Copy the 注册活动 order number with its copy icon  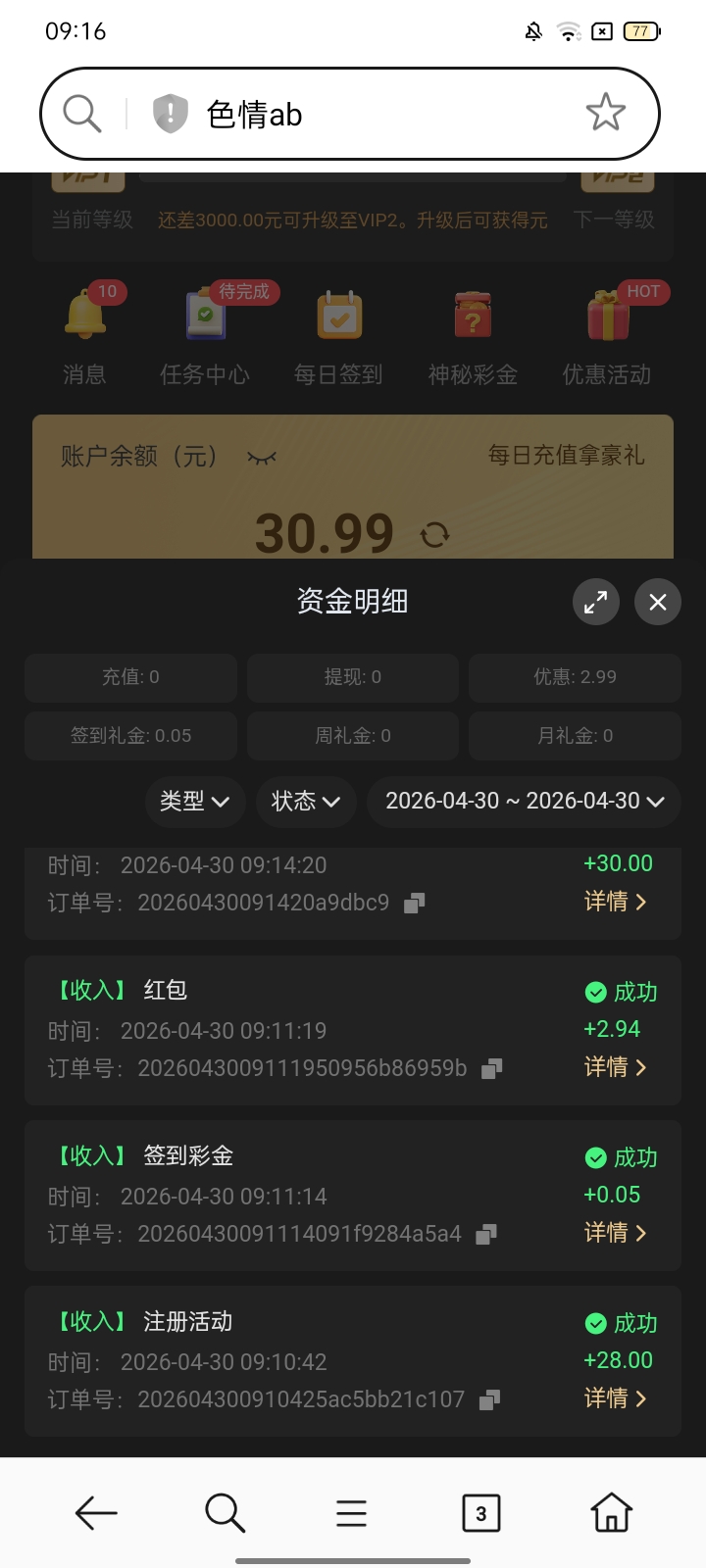click(x=489, y=1399)
